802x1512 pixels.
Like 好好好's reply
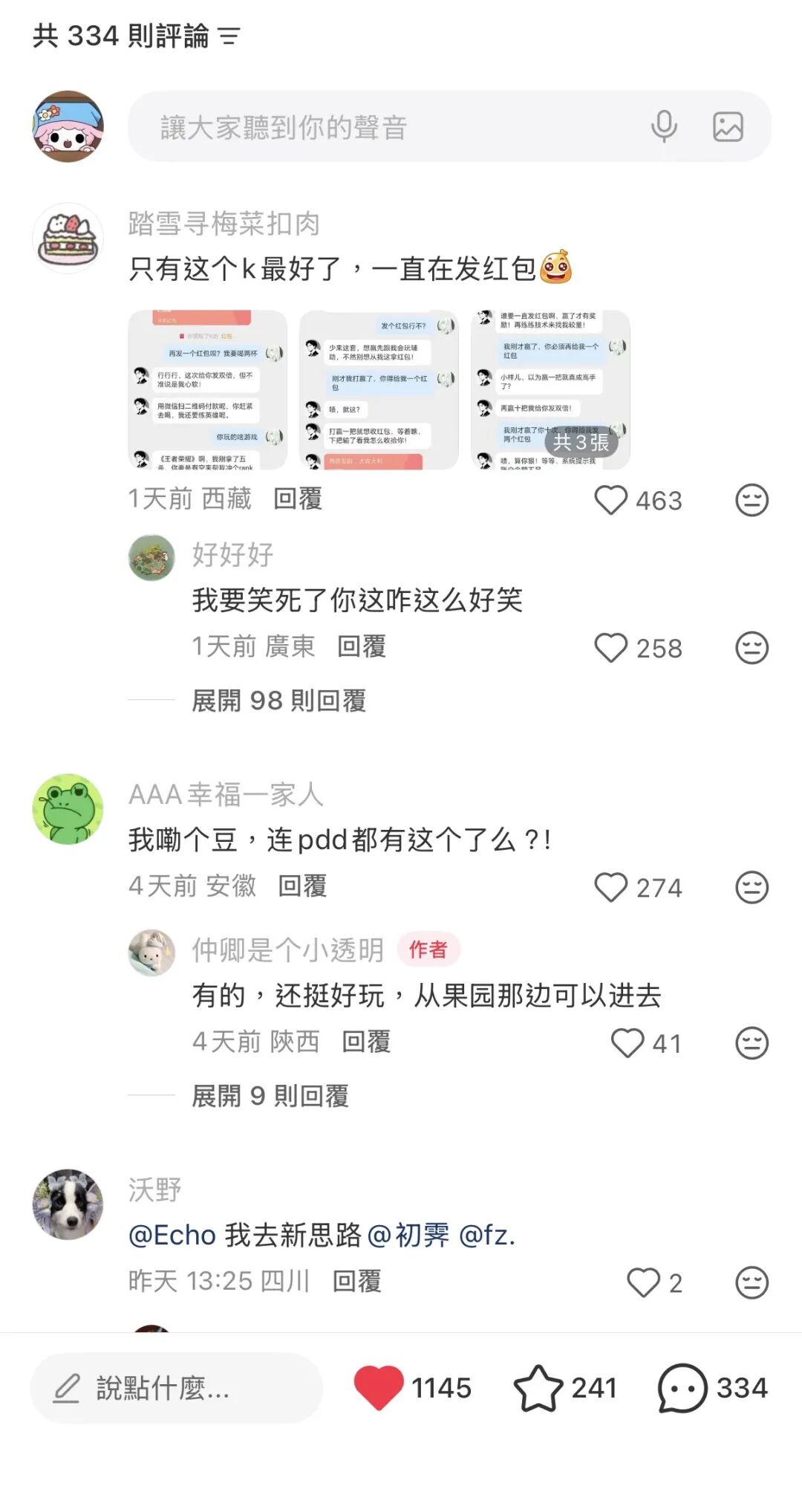(x=611, y=648)
